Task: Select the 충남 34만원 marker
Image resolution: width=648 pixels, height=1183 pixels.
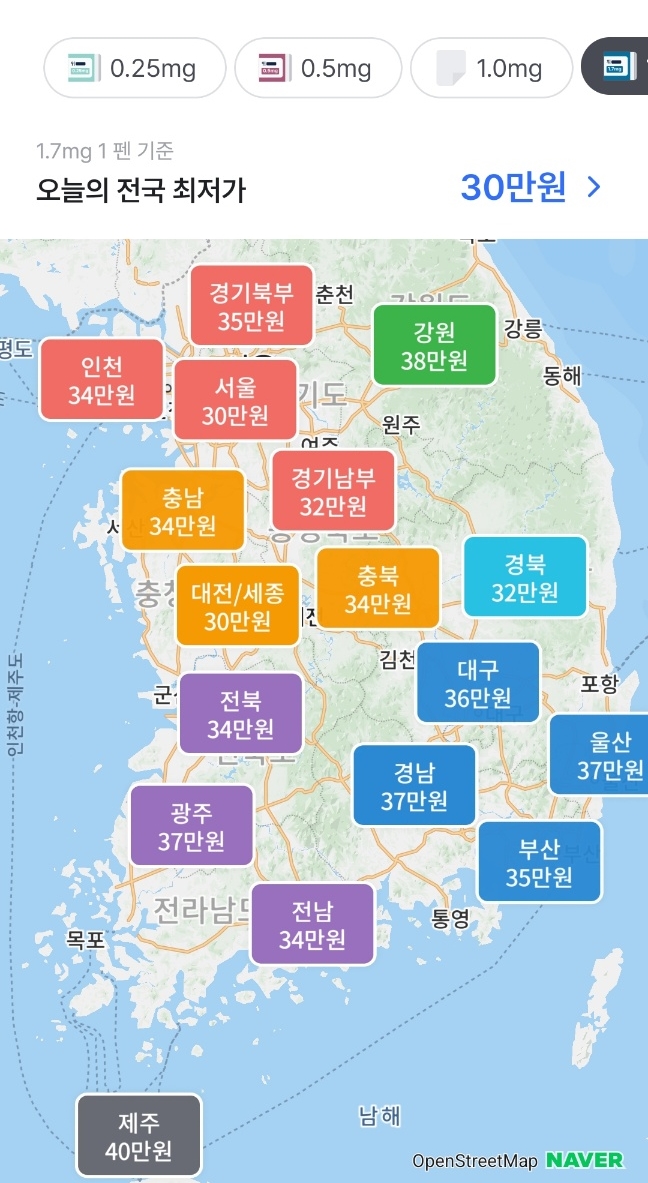Action: point(182,510)
